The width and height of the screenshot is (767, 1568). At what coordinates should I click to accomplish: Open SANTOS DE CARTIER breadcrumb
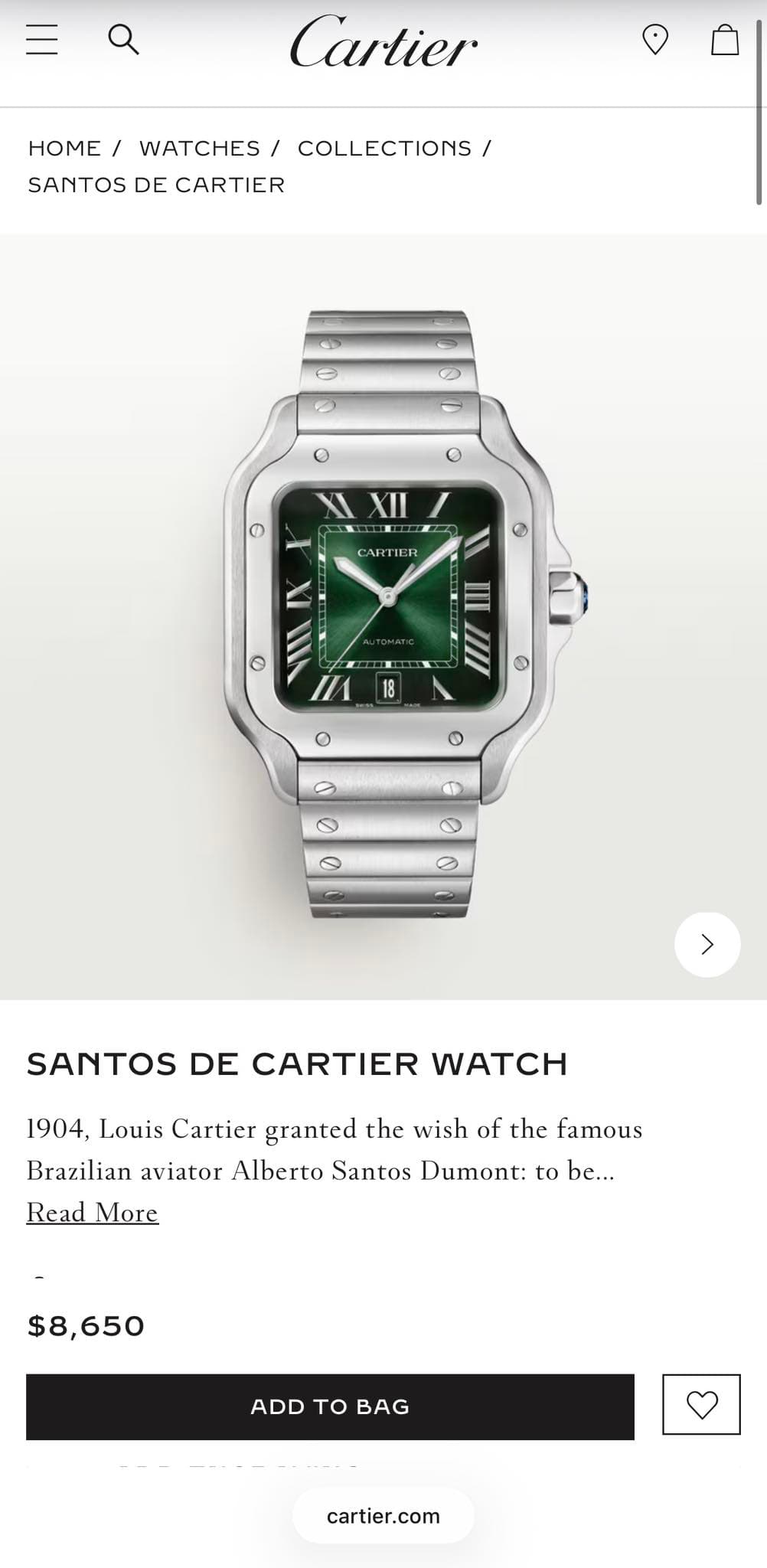156,185
